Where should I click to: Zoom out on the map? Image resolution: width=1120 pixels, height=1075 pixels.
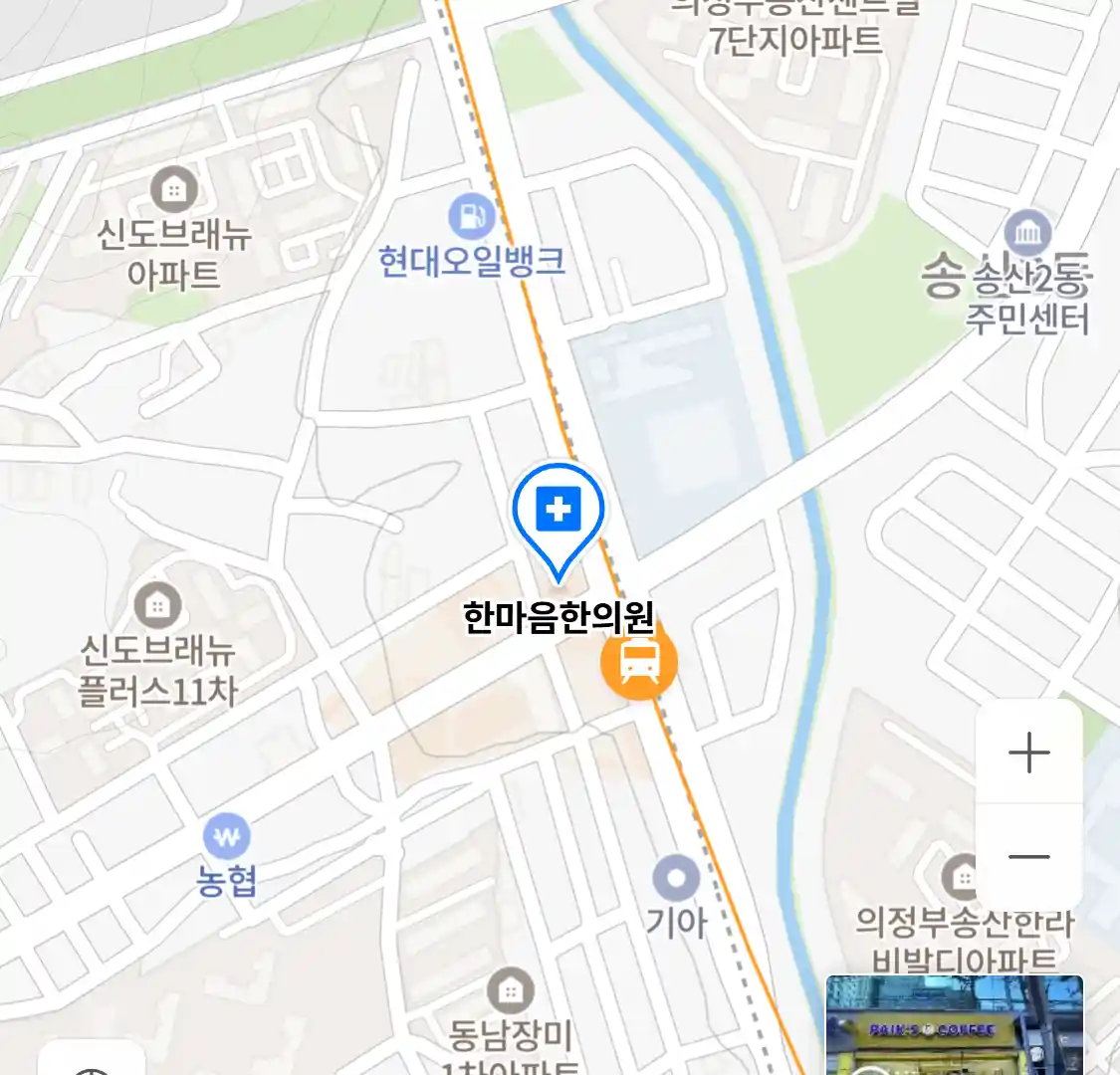click(1028, 856)
